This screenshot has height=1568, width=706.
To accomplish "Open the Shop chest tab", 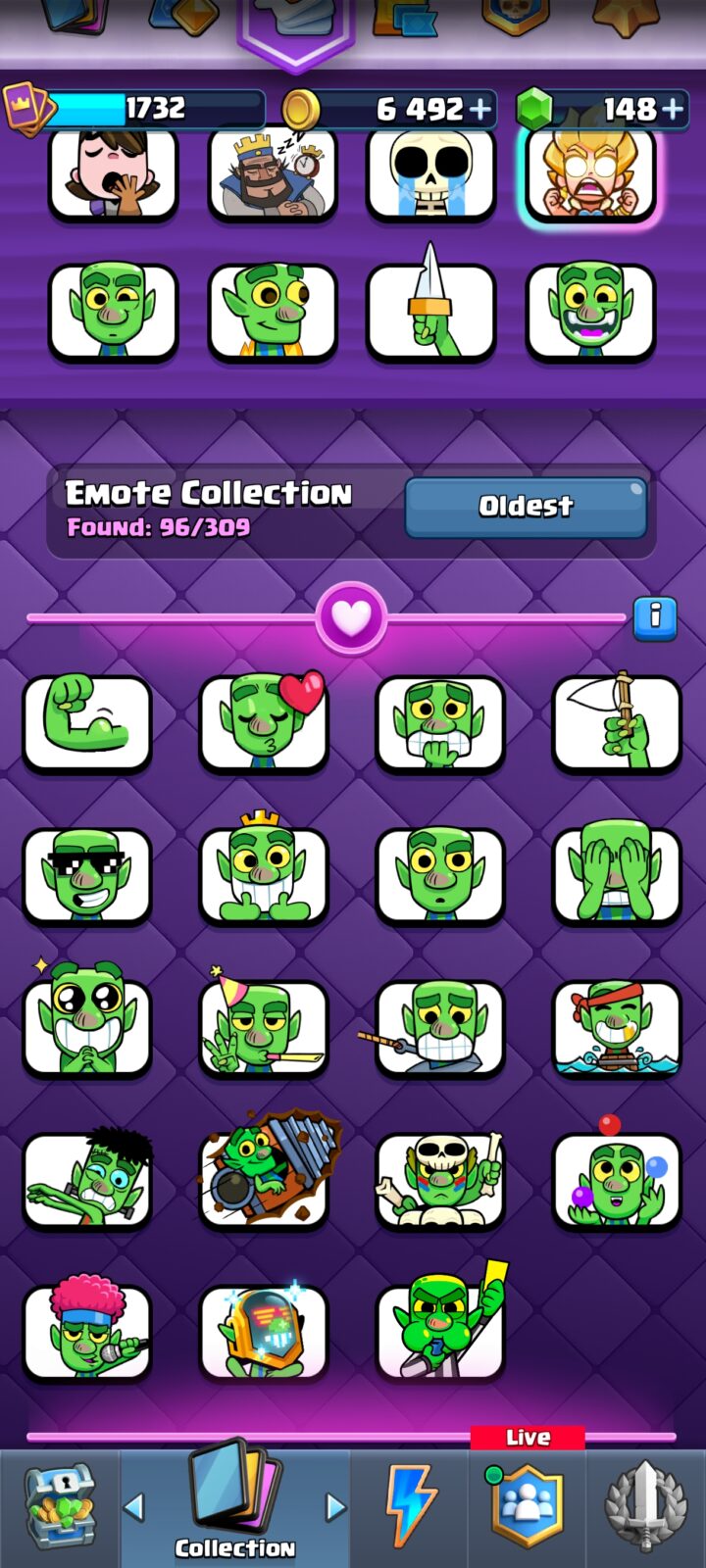I will pos(60,1507).
